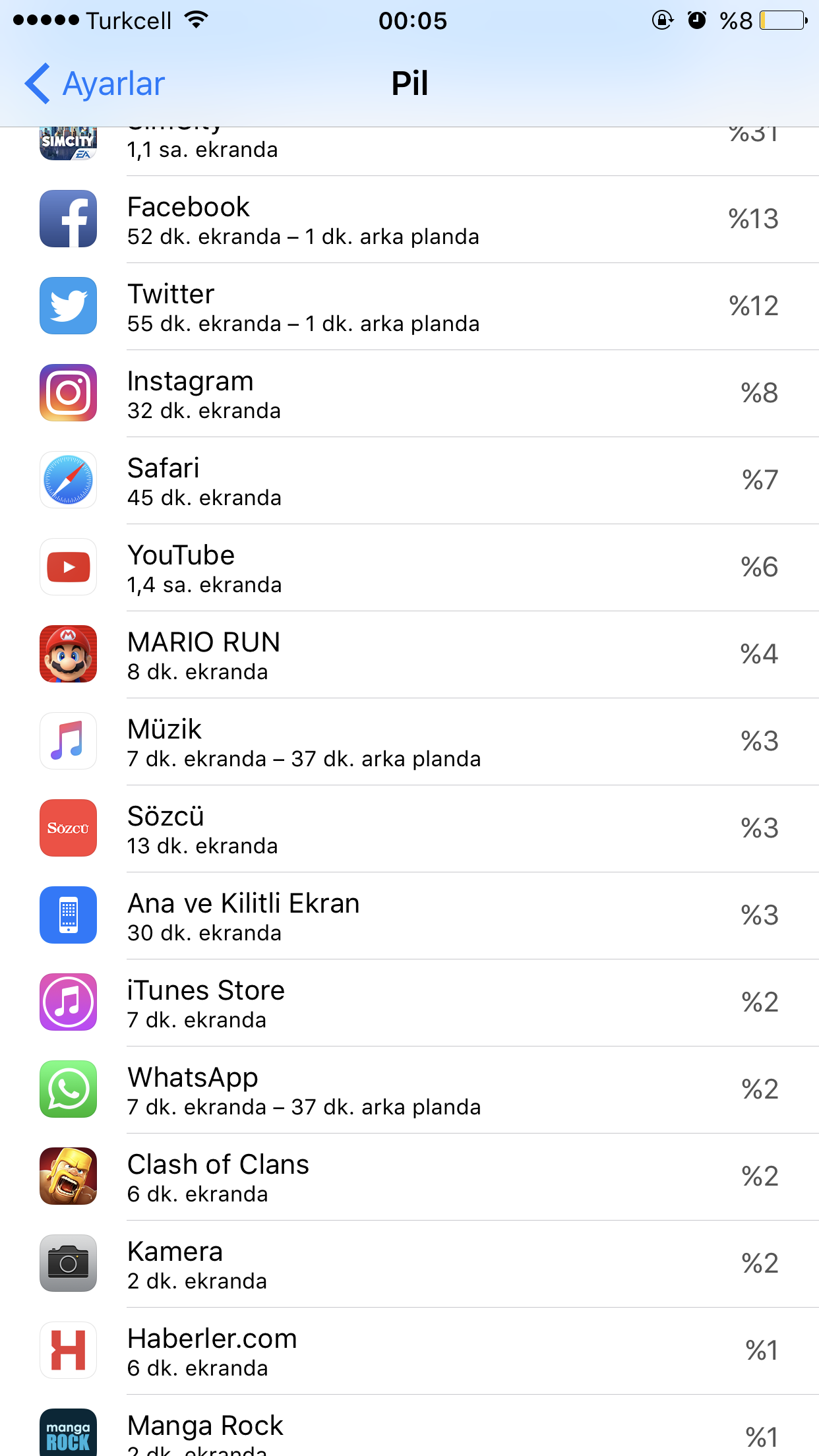Tap the Clash of Clans row
Image resolution: width=819 pixels, height=1456 pixels.
(409, 1177)
